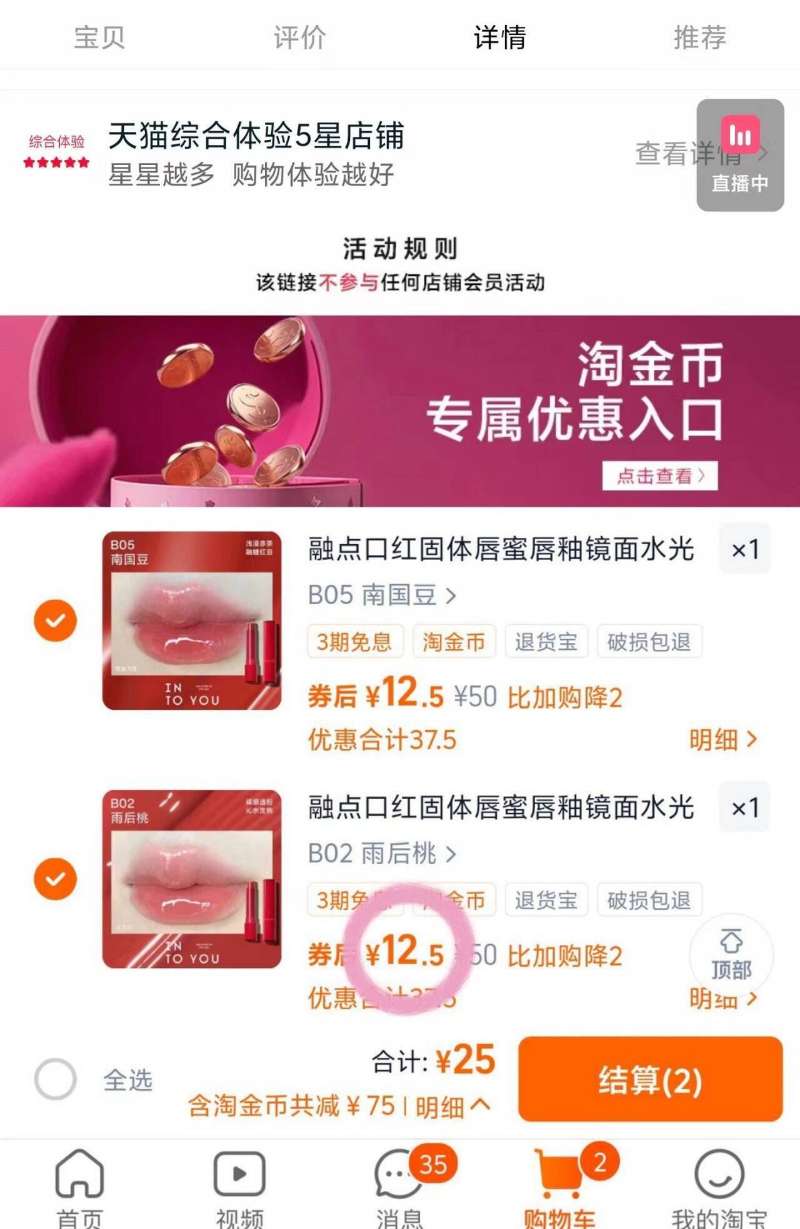
Task: Tap 结算(2) checkout button
Action: pyautogui.click(x=650, y=1078)
